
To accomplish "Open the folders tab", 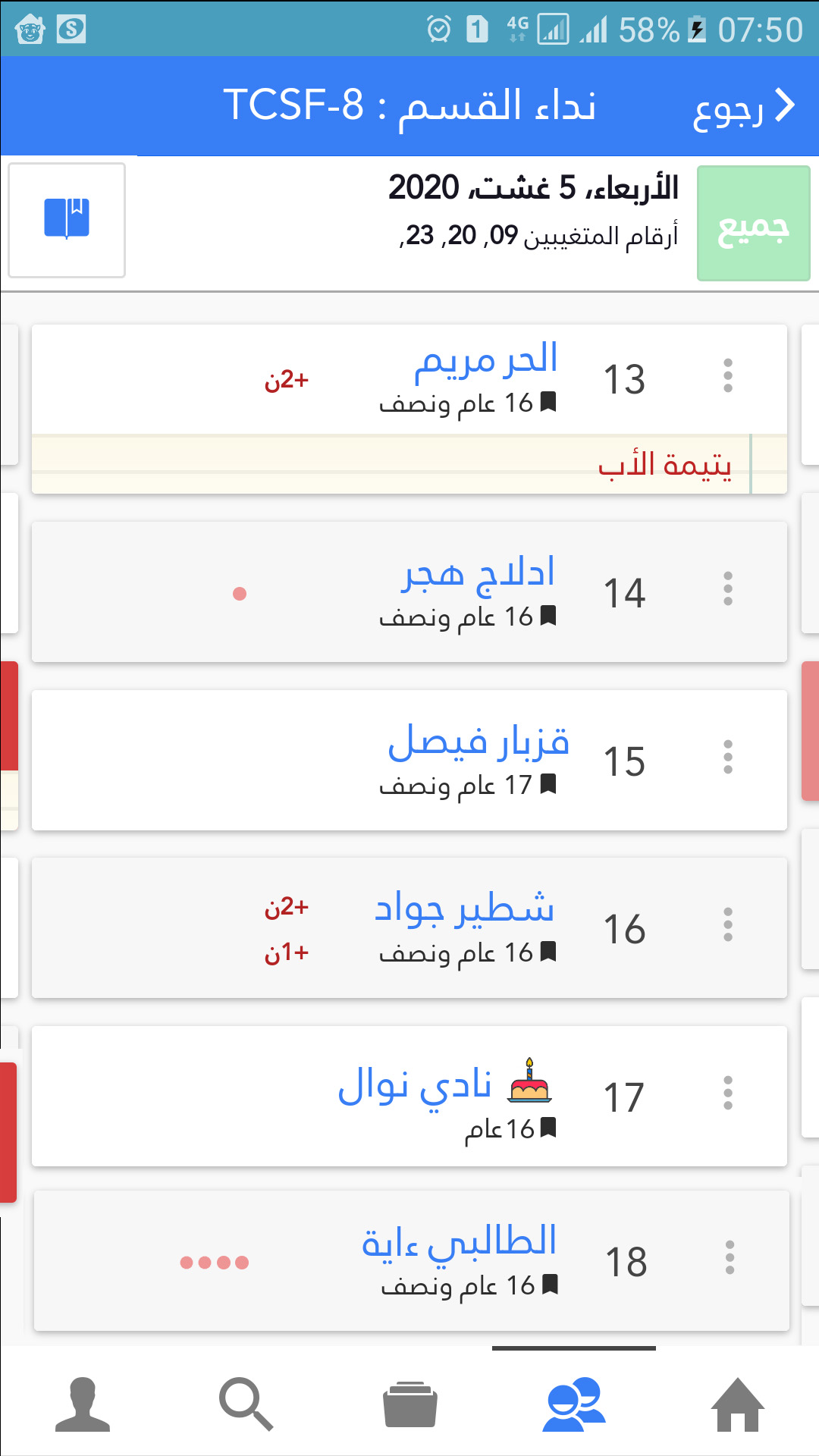I will click(x=409, y=1404).
